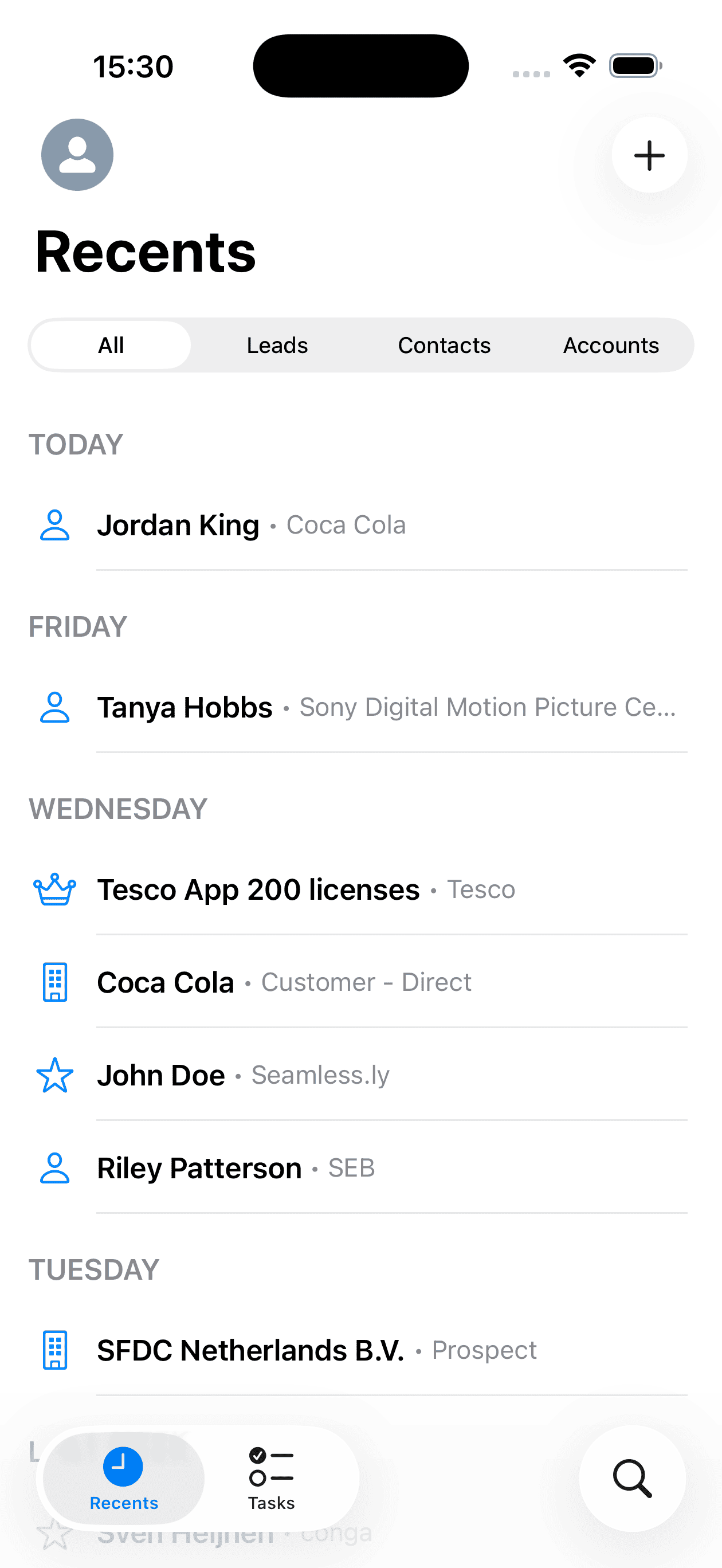Tap the contact icon beside Riley Patterson

point(54,1167)
